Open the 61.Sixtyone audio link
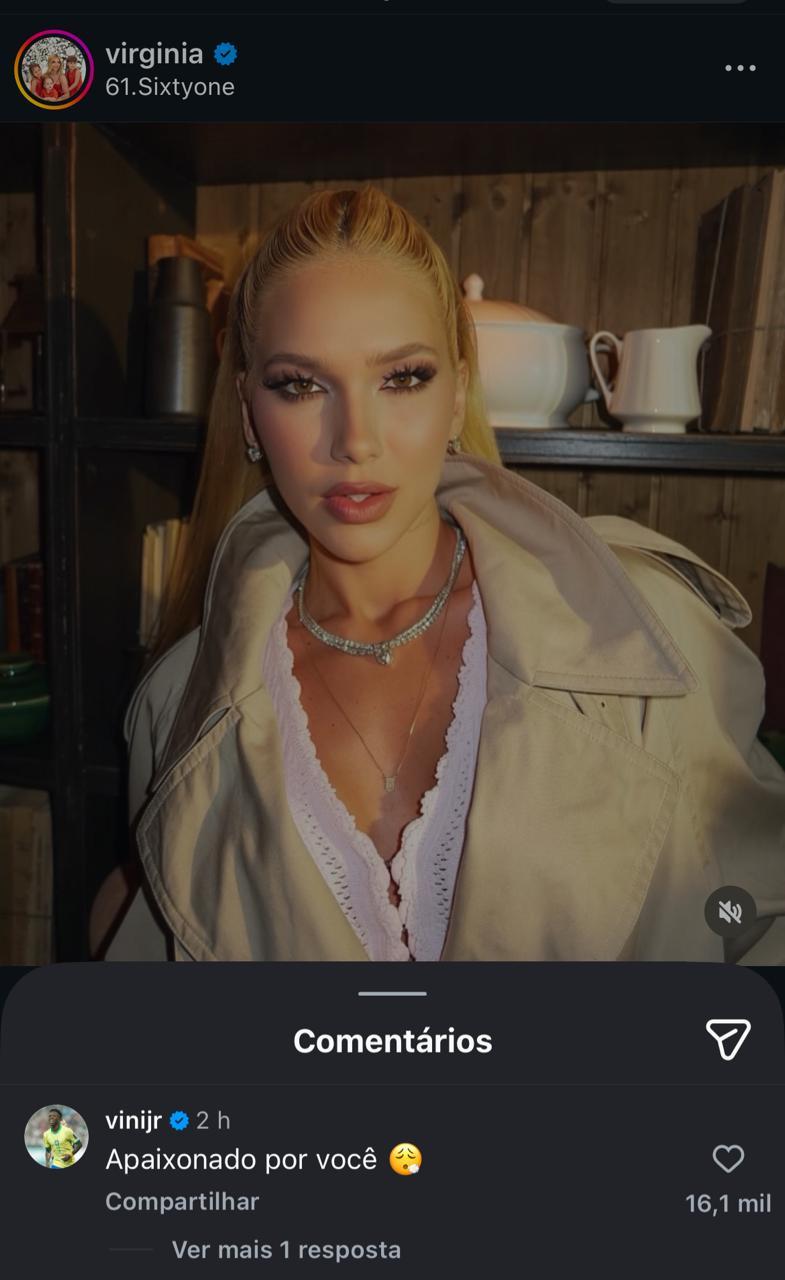Screen dimensions: 785x1280 (x=170, y=87)
